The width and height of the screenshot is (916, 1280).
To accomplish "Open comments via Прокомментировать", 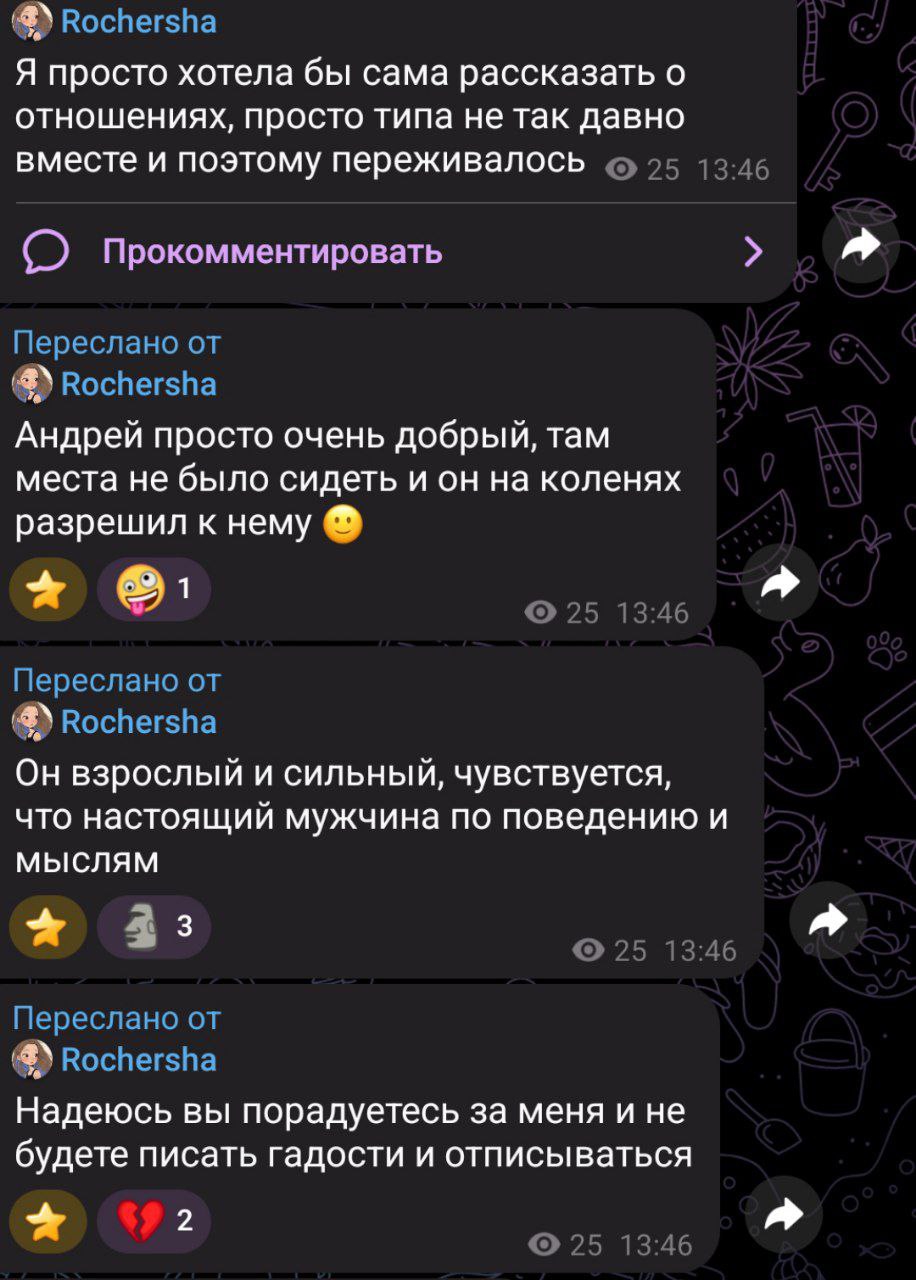I will 272,252.
